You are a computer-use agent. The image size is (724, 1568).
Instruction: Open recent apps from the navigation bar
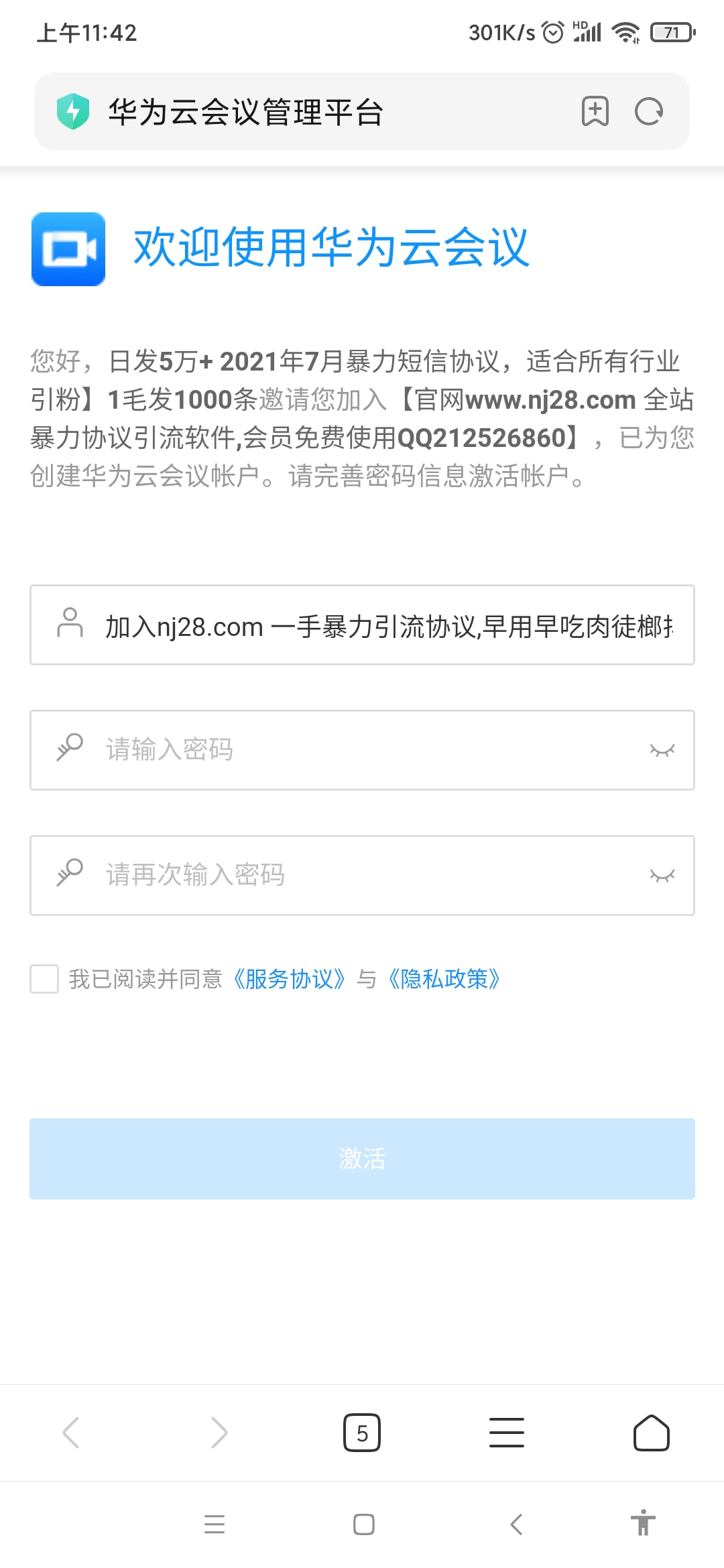coord(215,1524)
